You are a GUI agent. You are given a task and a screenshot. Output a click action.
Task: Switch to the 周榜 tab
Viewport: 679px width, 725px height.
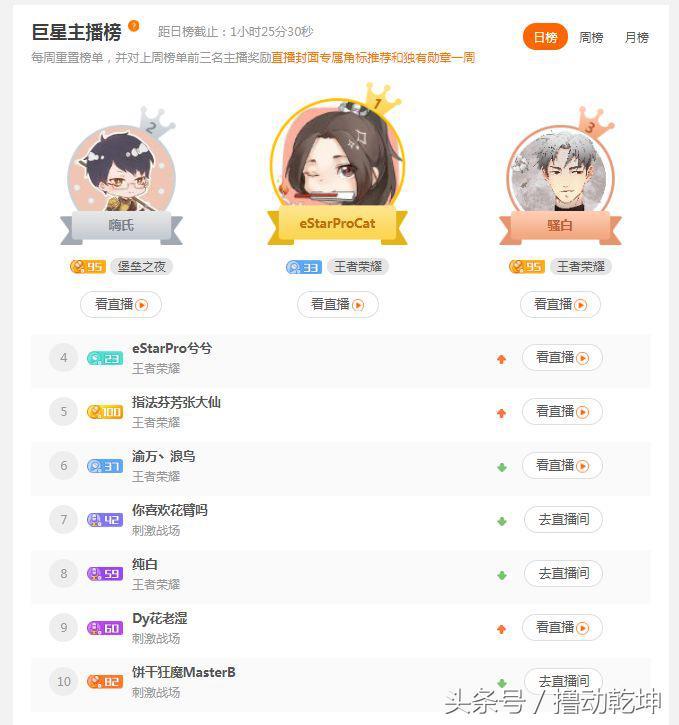point(591,38)
